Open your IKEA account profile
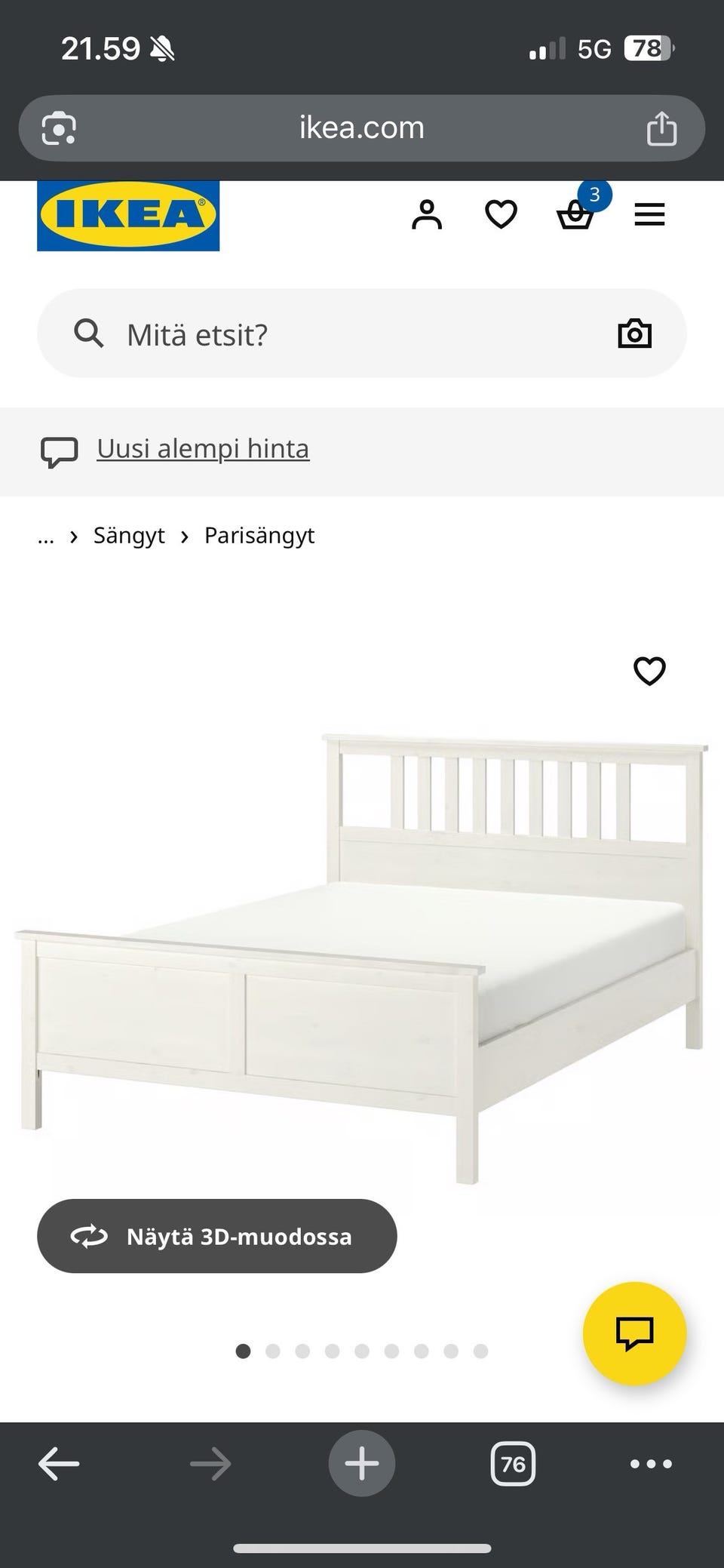Viewport: 724px width, 1568px height. pyautogui.click(x=427, y=214)
